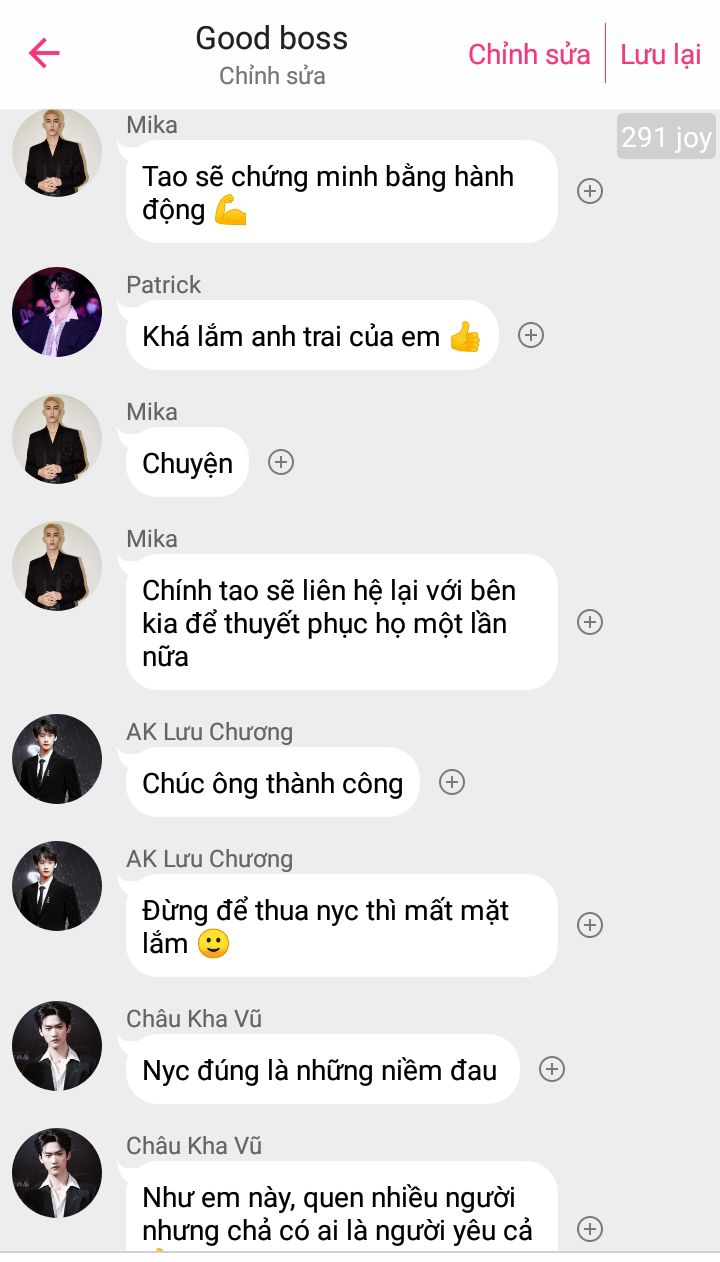The height and width of the screenshot is (1262, 720).
Task: Tap AK Lưu Chương's avatar beside 'Chúc ông thành công'
Action: tap(57, 759)
